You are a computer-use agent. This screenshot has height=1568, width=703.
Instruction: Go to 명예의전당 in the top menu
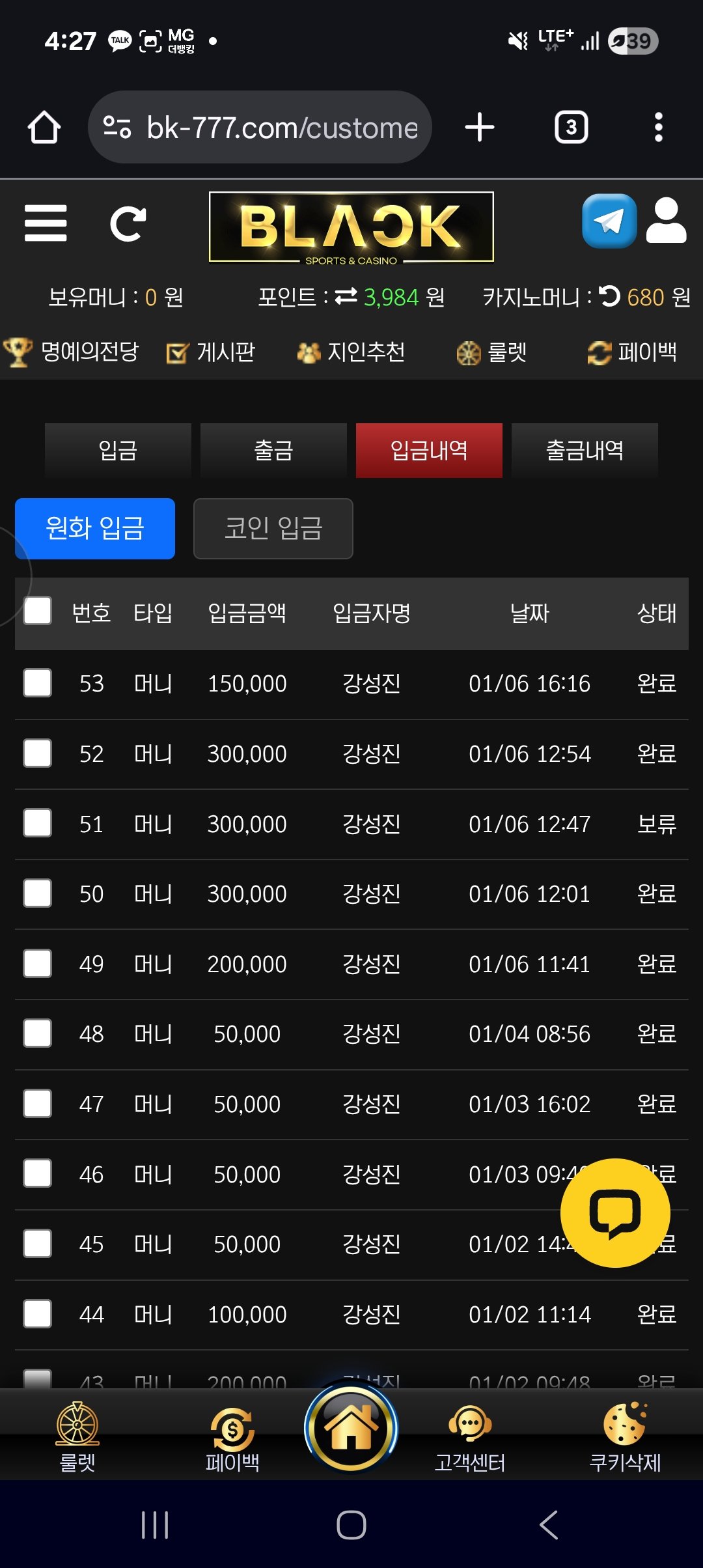[72, 352]
